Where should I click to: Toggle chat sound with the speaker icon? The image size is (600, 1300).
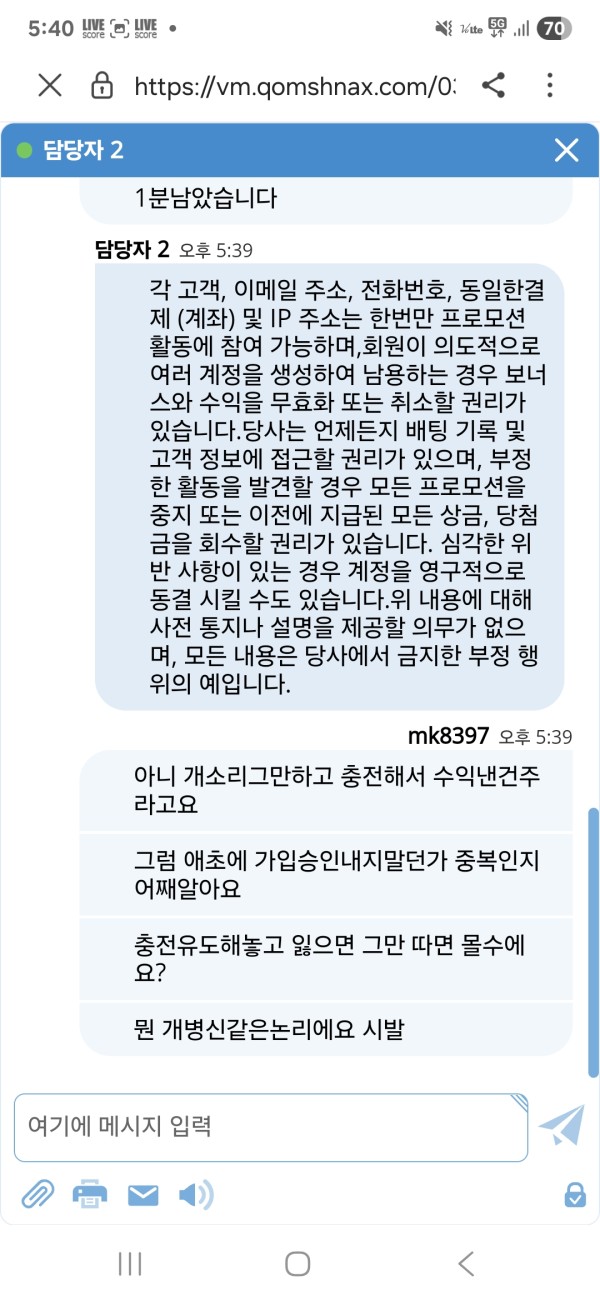click(196, 1194)
